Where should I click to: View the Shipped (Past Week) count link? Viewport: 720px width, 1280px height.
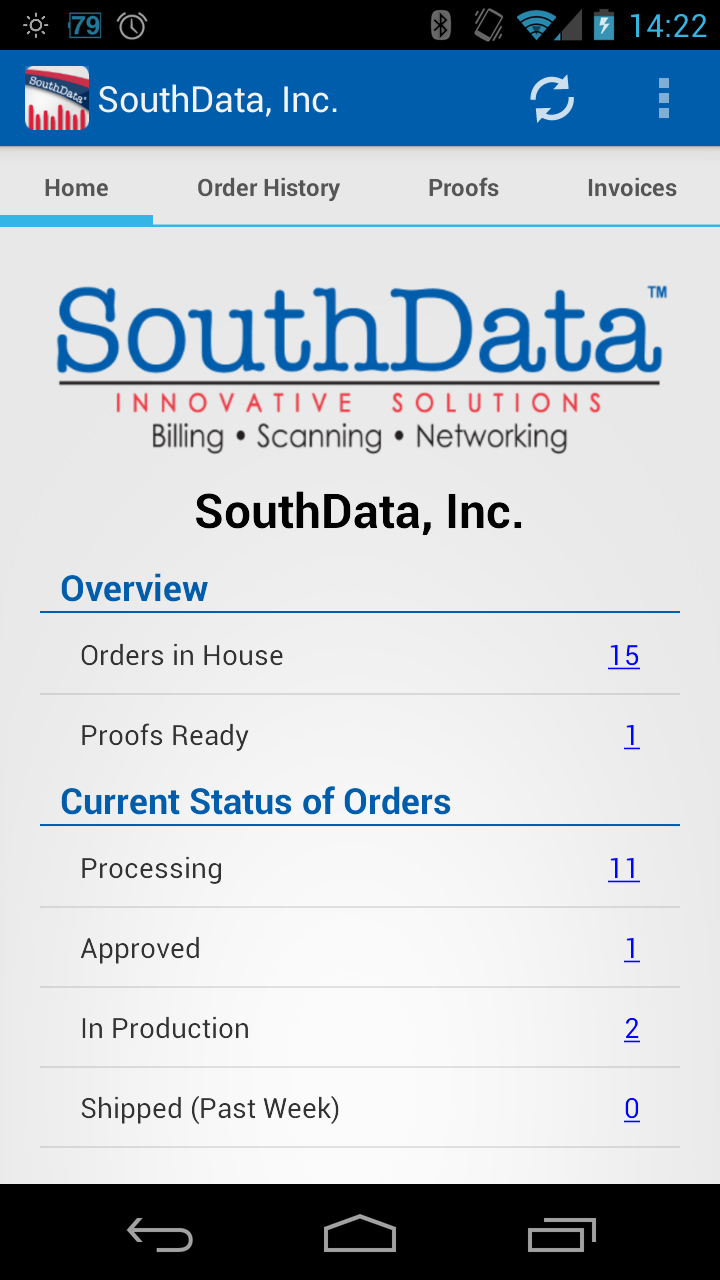(x=631, y=1109)
